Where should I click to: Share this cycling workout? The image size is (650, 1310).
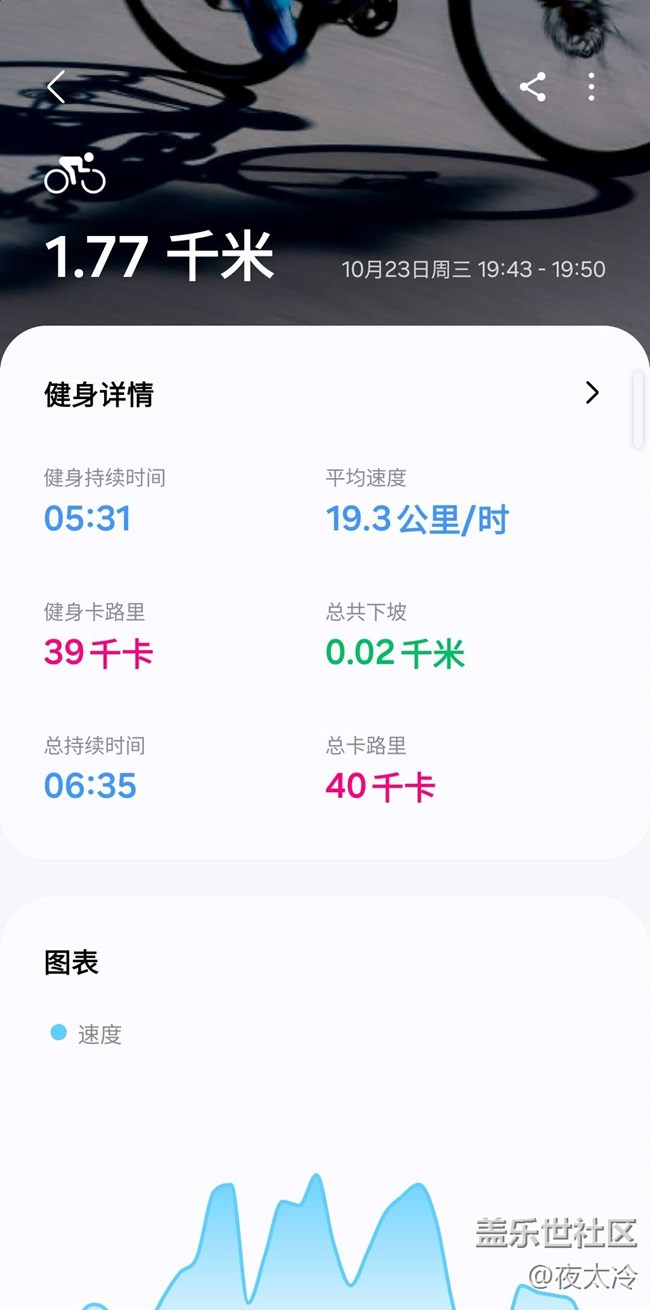(x=533, y=87)
